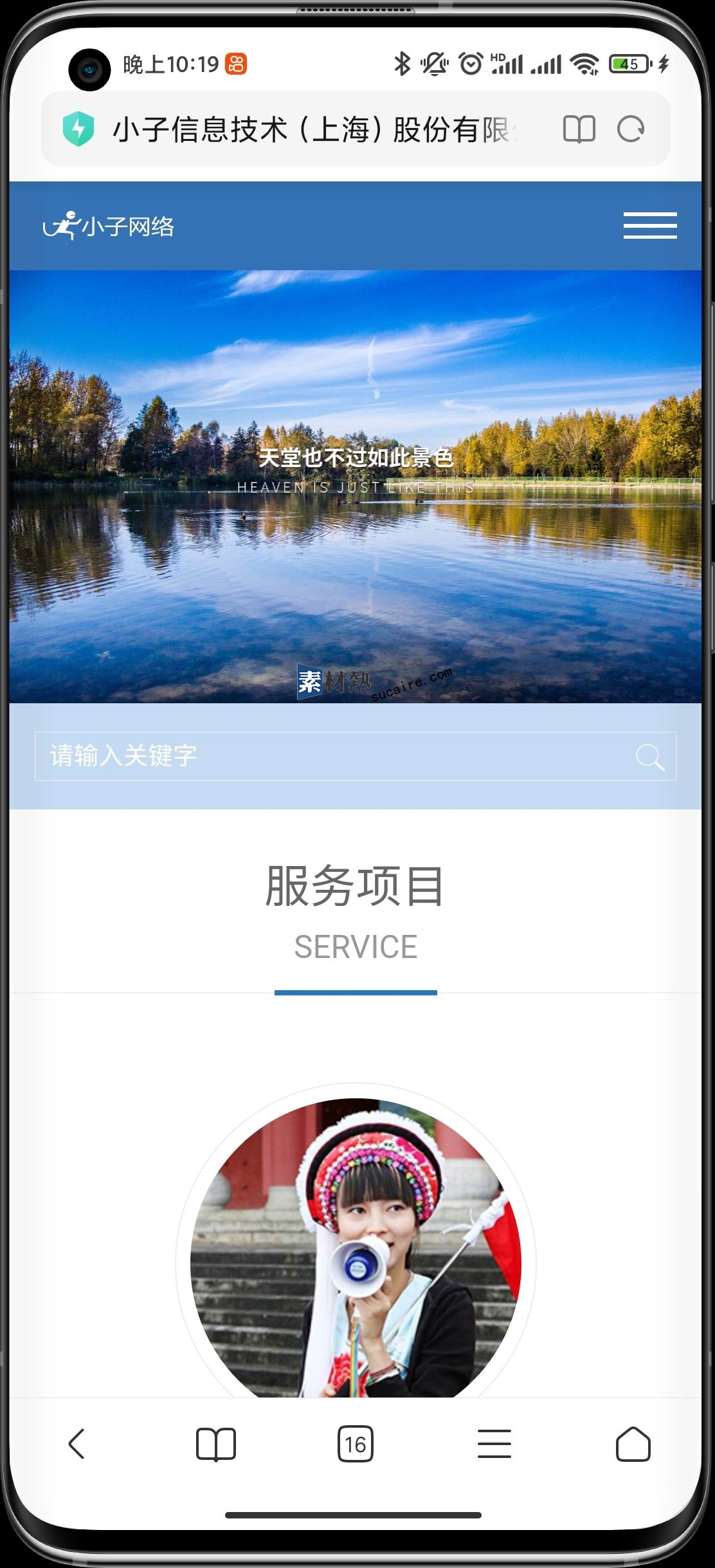Go to the browser home page
Screen dimensions: 715x1568
633,1444
